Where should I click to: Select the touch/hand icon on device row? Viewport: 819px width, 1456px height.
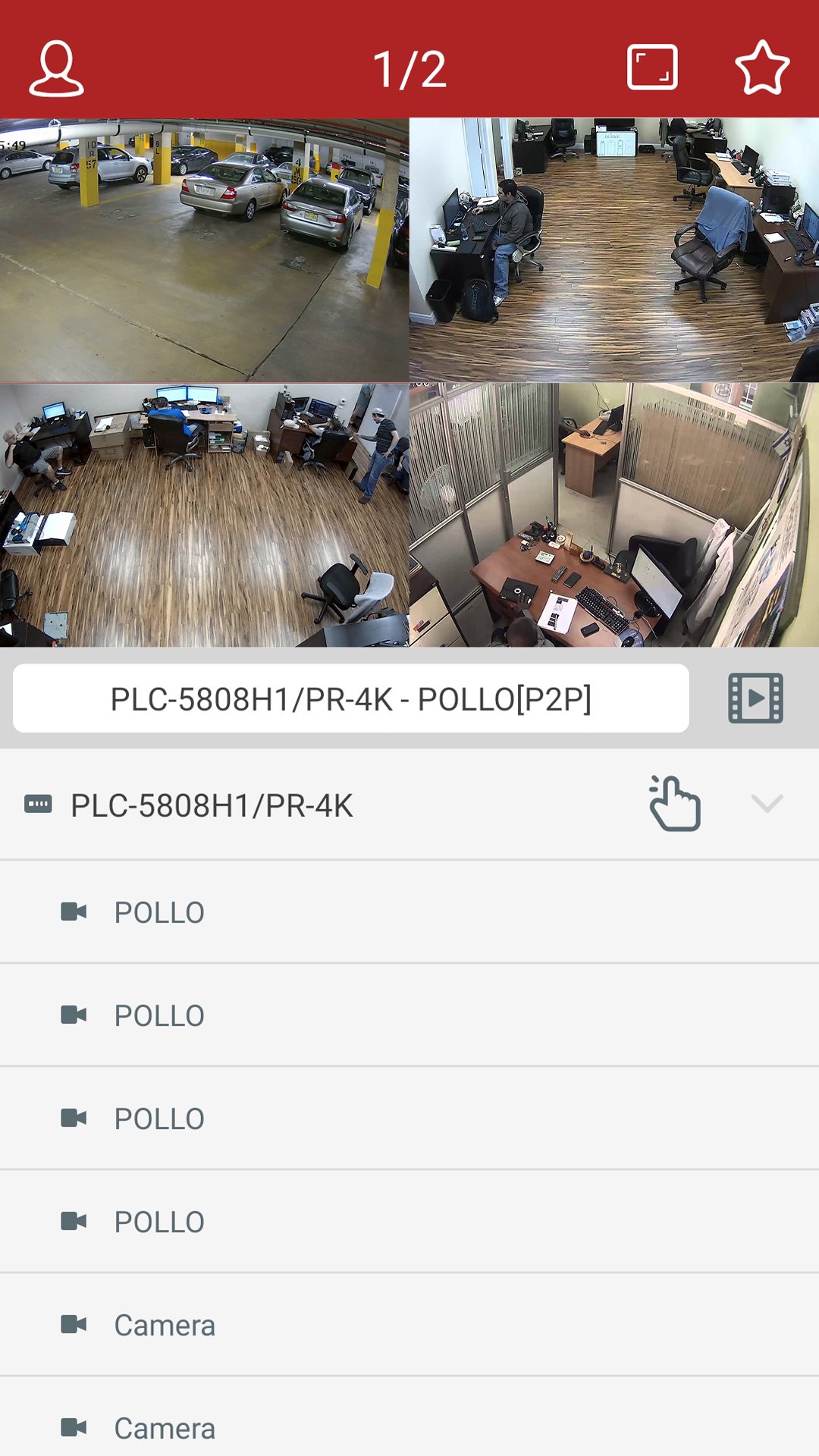675,804
